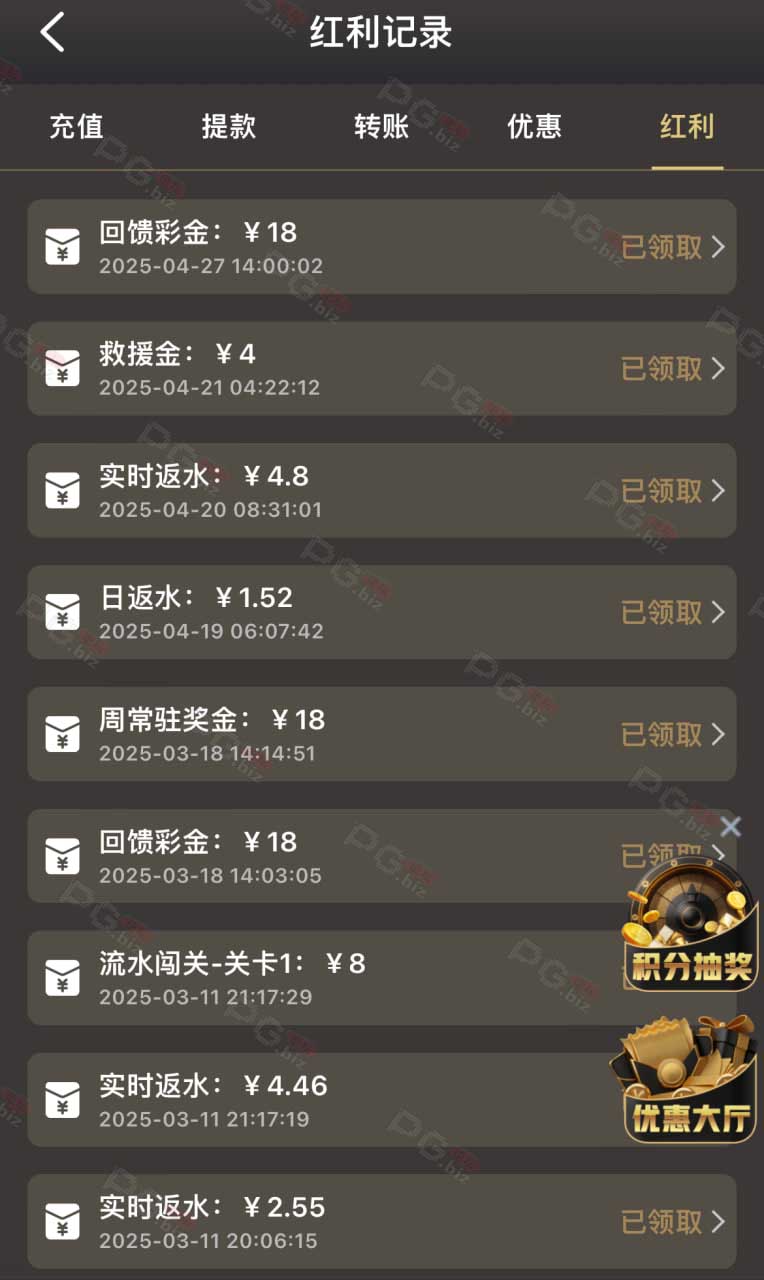Open the 积分抽奖 floating button
Viewport: 764px width, 1280px height.
tap(690, 924)
